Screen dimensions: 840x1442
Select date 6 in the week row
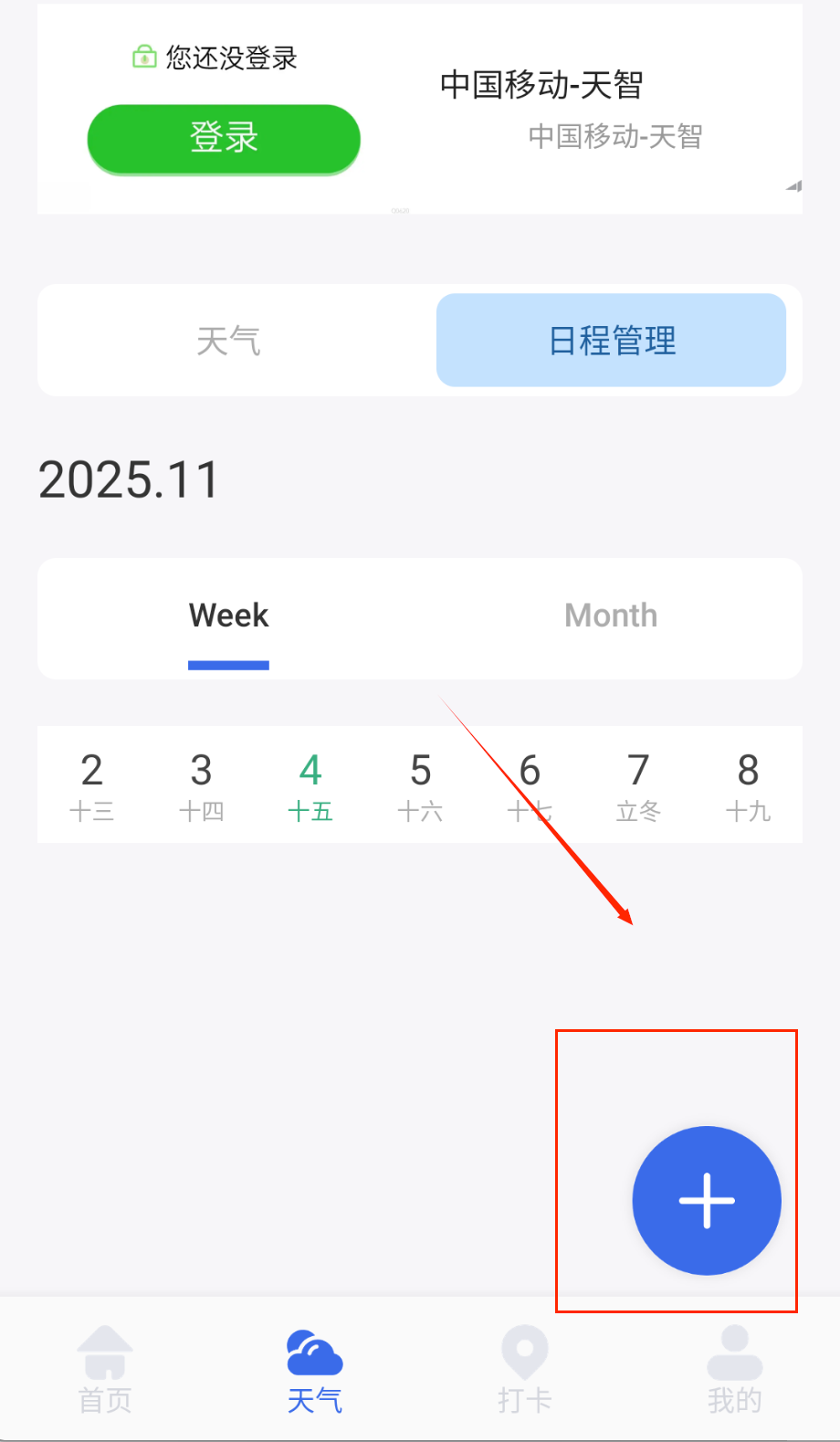tap(530, 784)
